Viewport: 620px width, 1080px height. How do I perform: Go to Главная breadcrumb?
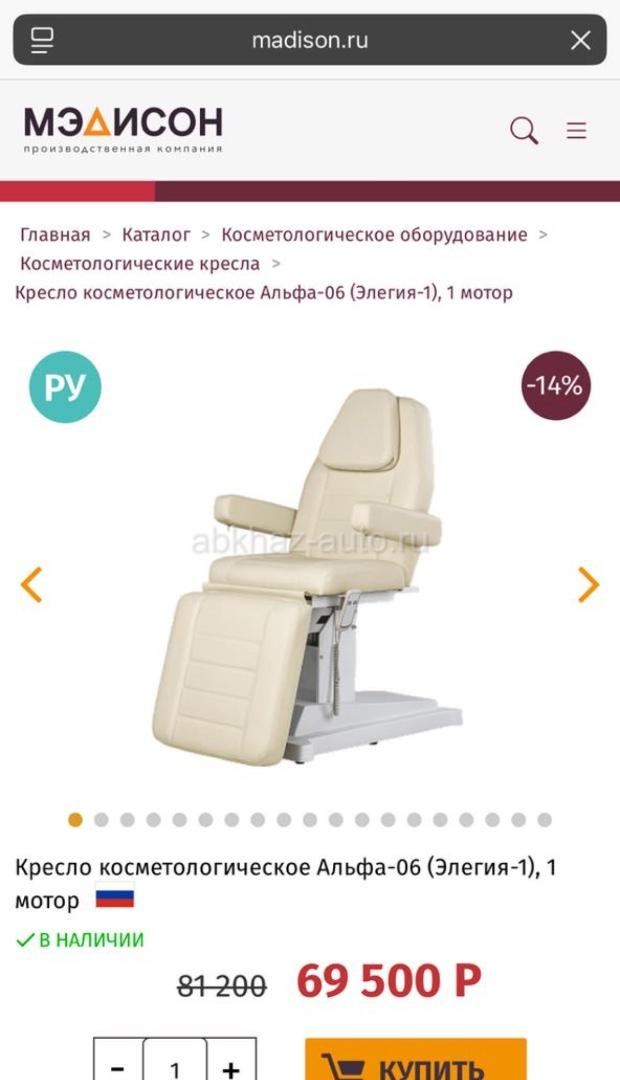[55, 235]
